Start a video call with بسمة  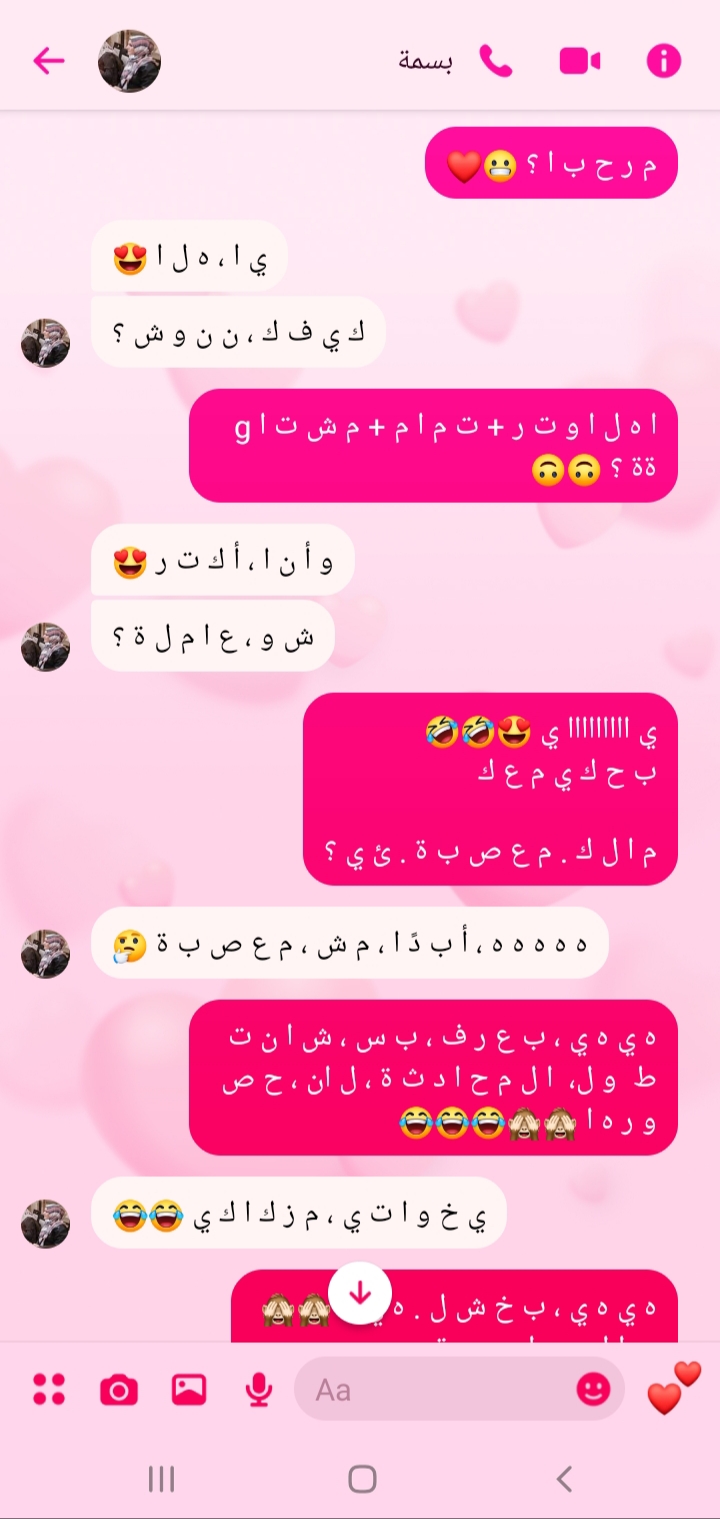[580, 61]
